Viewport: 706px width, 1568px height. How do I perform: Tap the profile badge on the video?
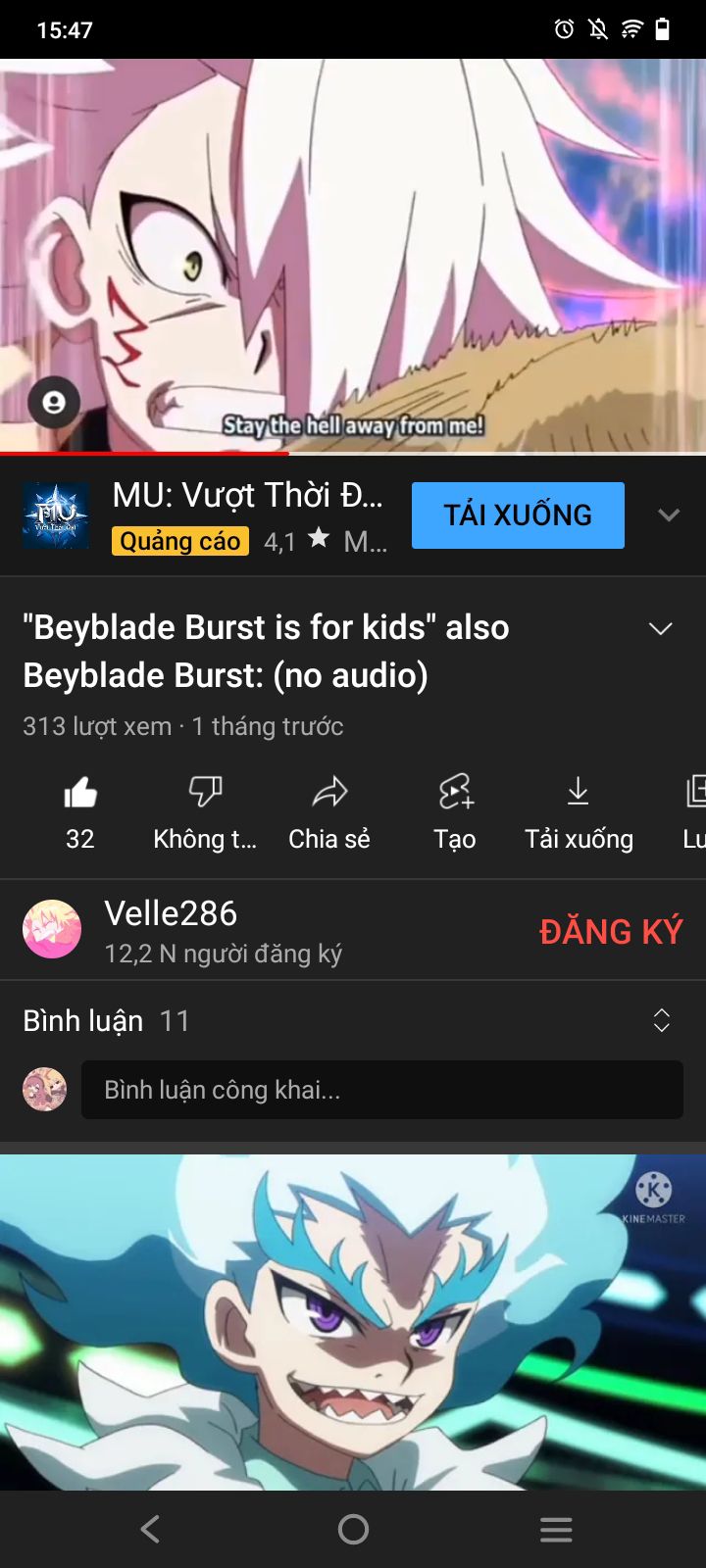[x=54, y=402]
